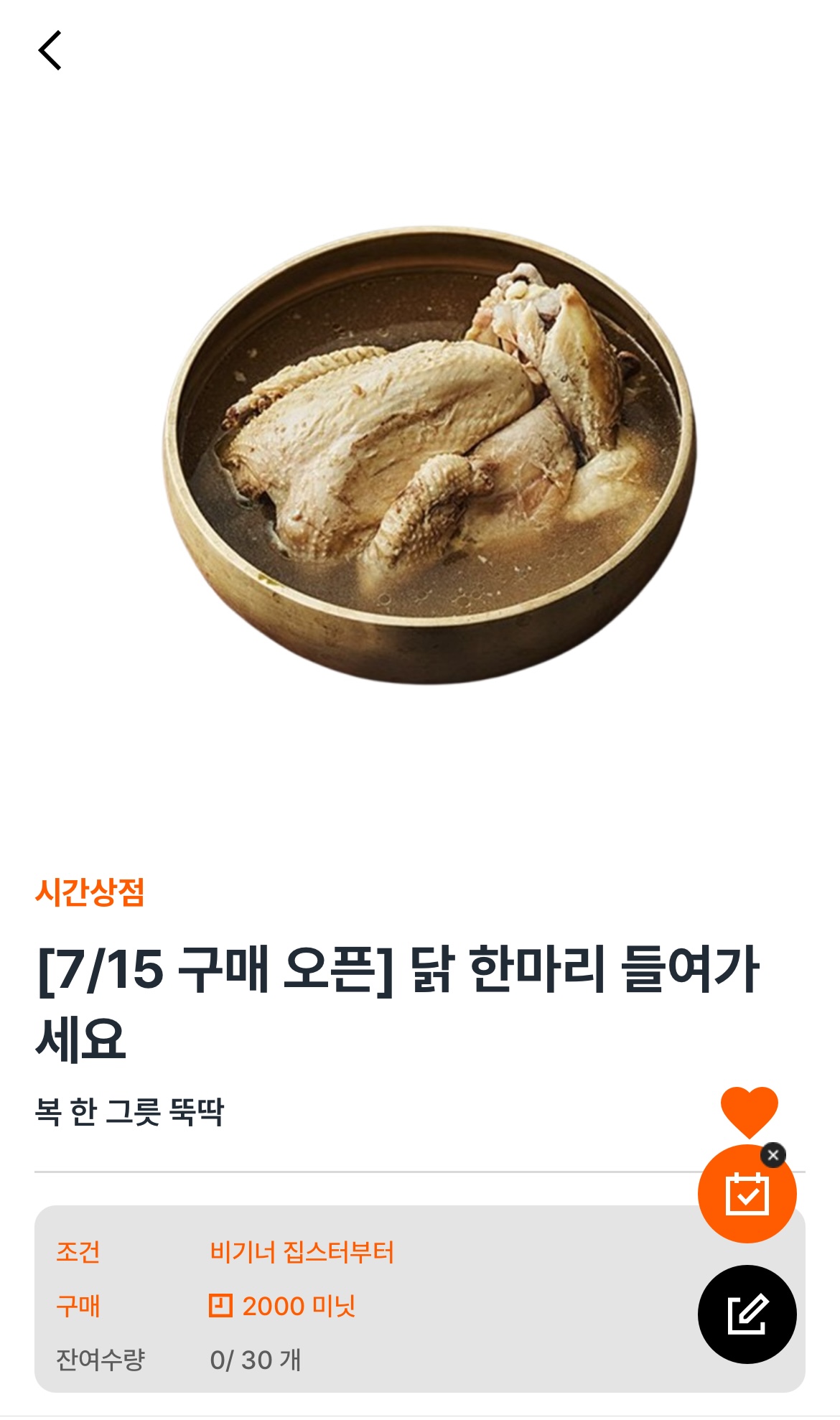Open the orange calendar check floating button
Viewport: 840px width, 1420px height.
pyautogui.click(x=747, y=1195)
